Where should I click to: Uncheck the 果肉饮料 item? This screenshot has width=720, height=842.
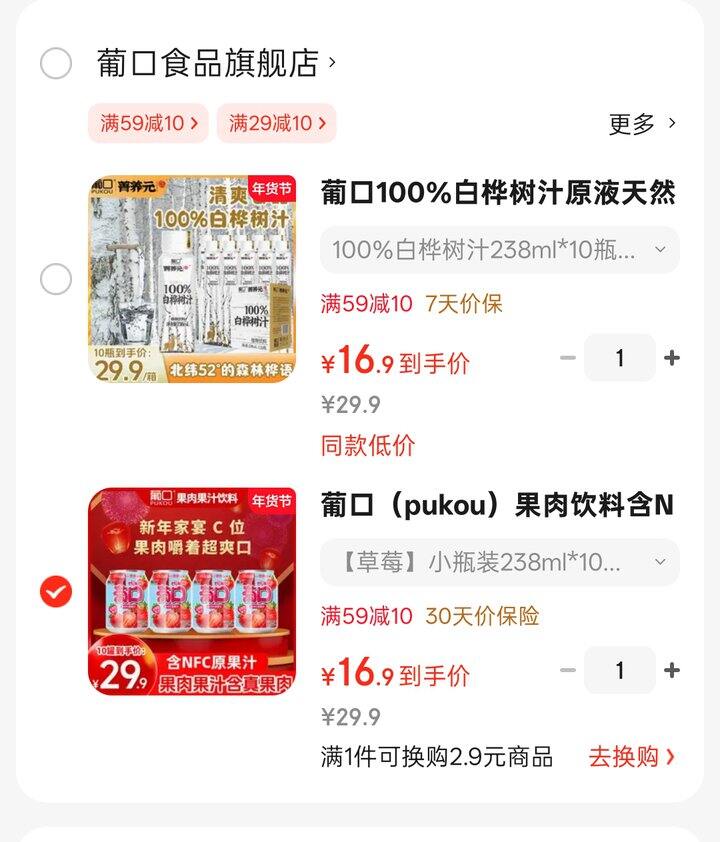point(56,592)
